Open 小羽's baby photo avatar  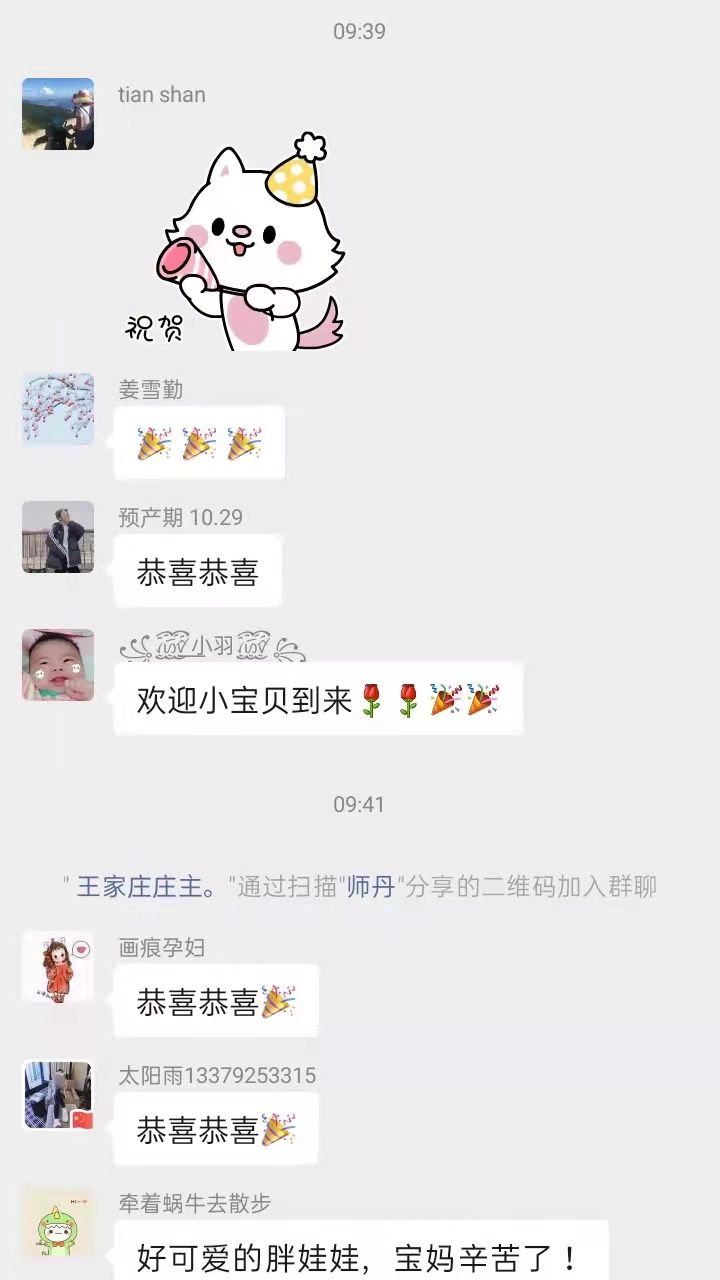(58, 665)
